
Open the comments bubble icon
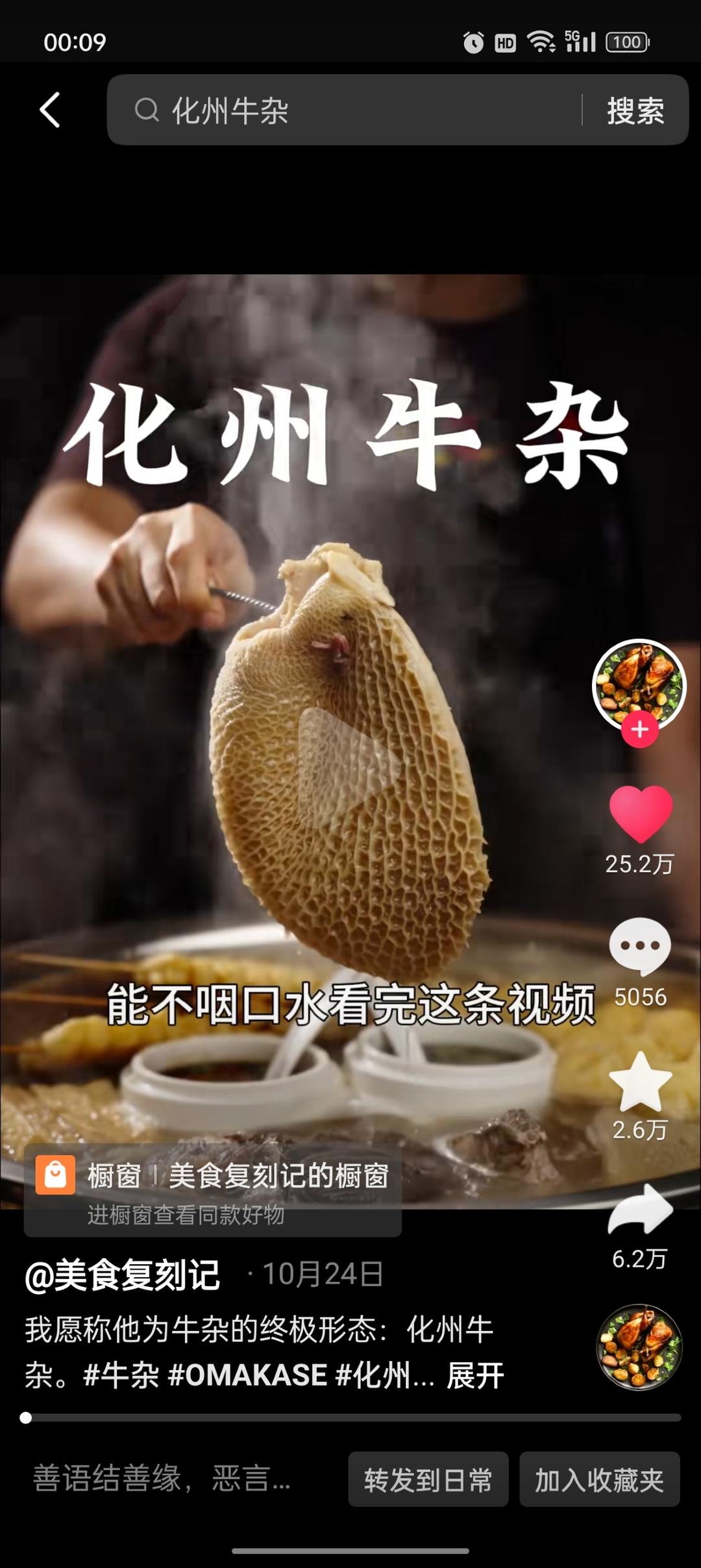coord(640,946)
